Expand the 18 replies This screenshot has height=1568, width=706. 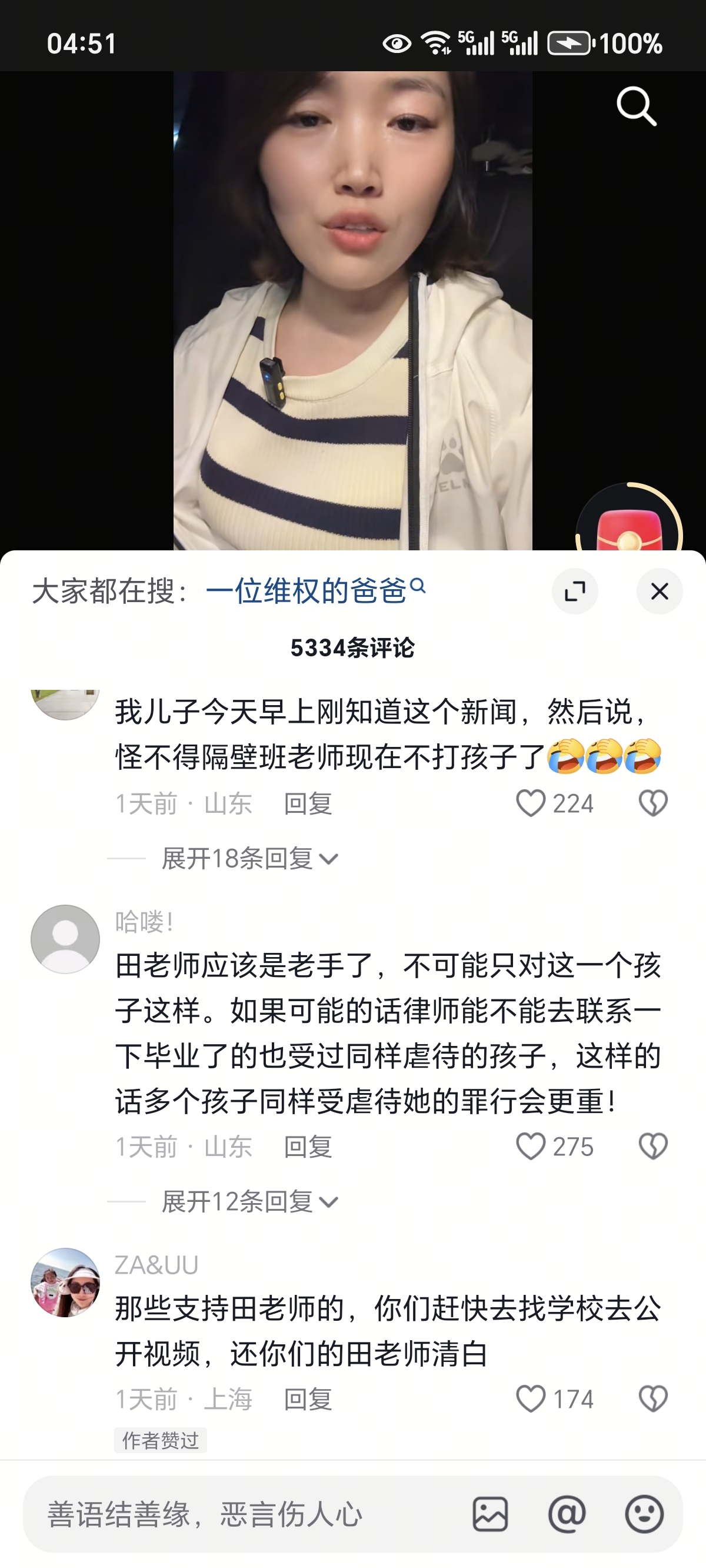pos(249,859)
